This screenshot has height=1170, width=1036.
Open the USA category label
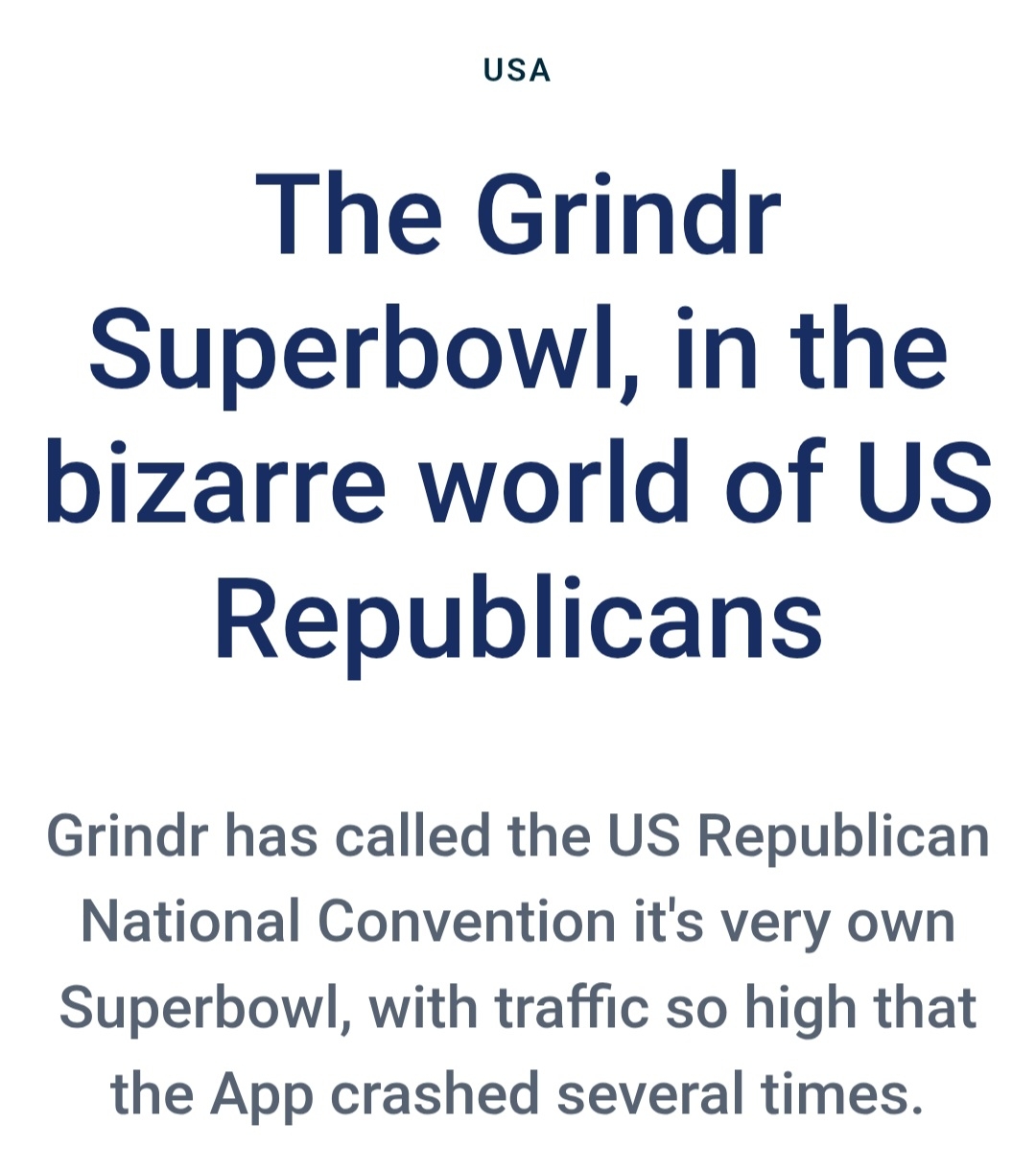(517, 71)
